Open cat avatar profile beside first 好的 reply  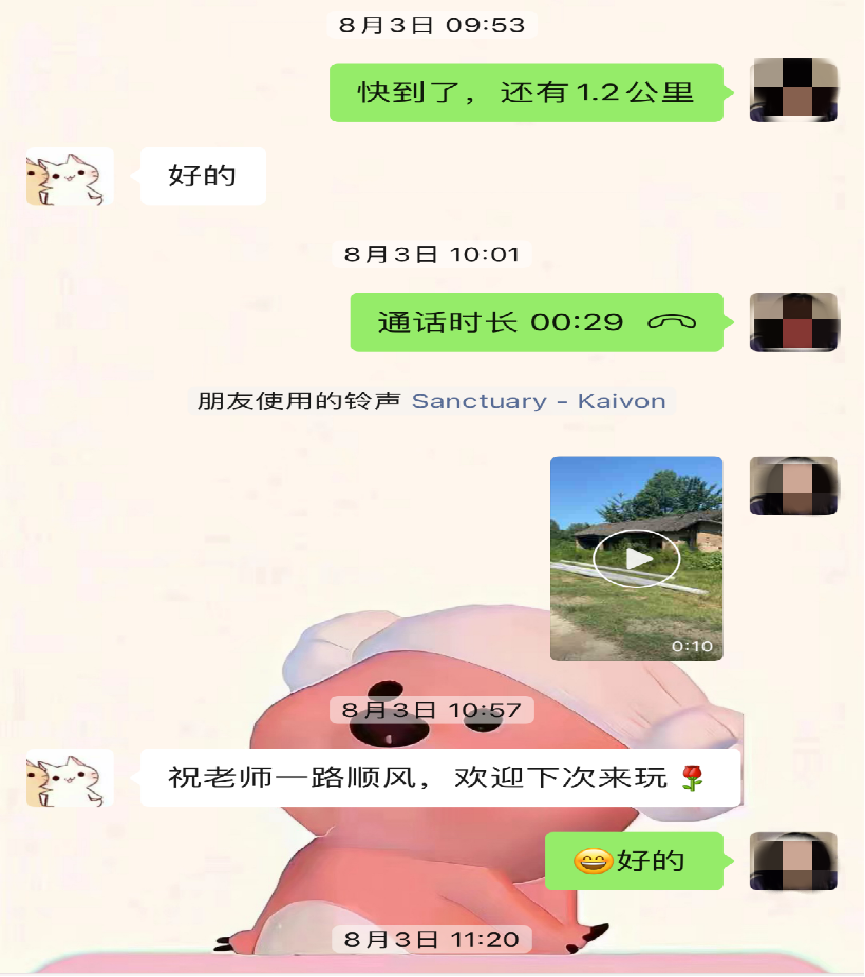(x=69, y=177)
